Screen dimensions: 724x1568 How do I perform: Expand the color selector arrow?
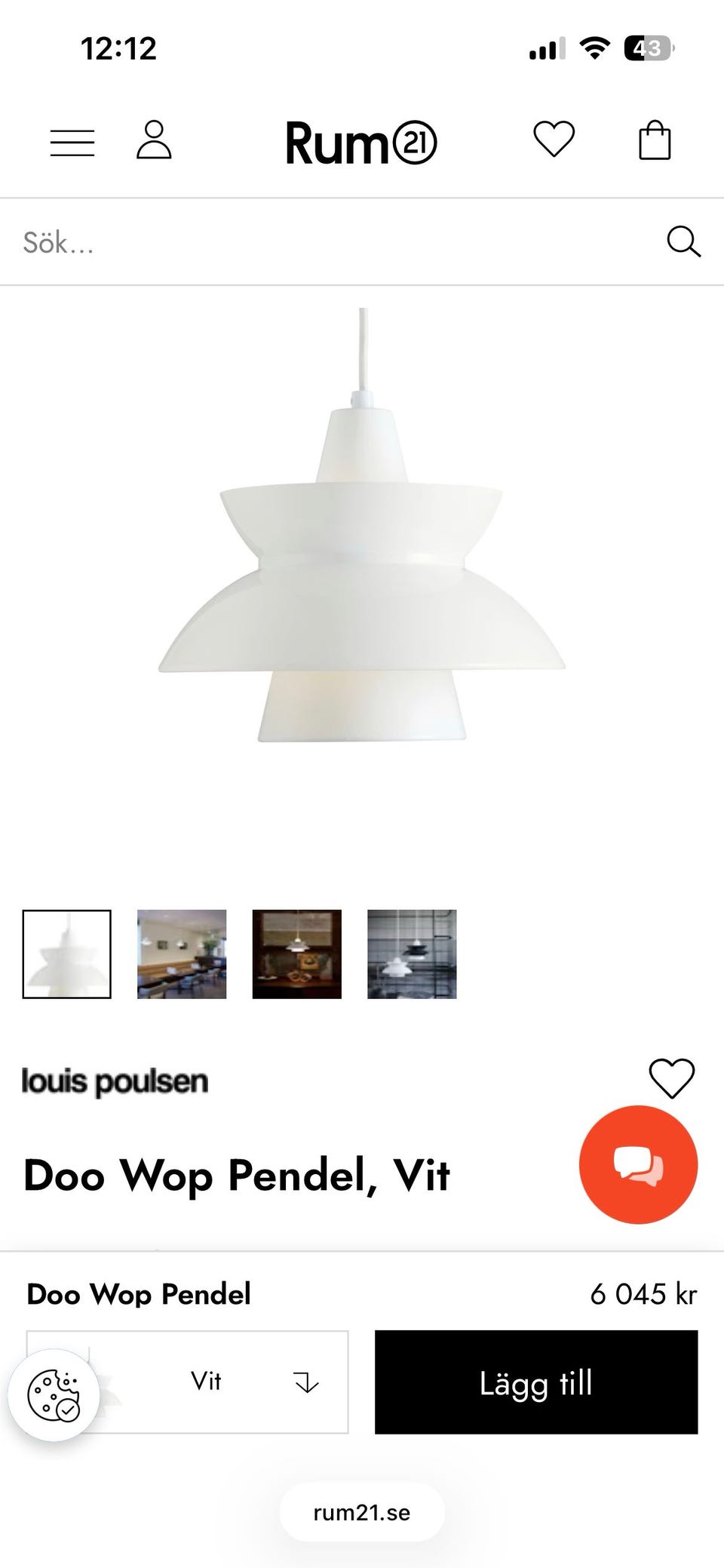[x=305, y=1382]
